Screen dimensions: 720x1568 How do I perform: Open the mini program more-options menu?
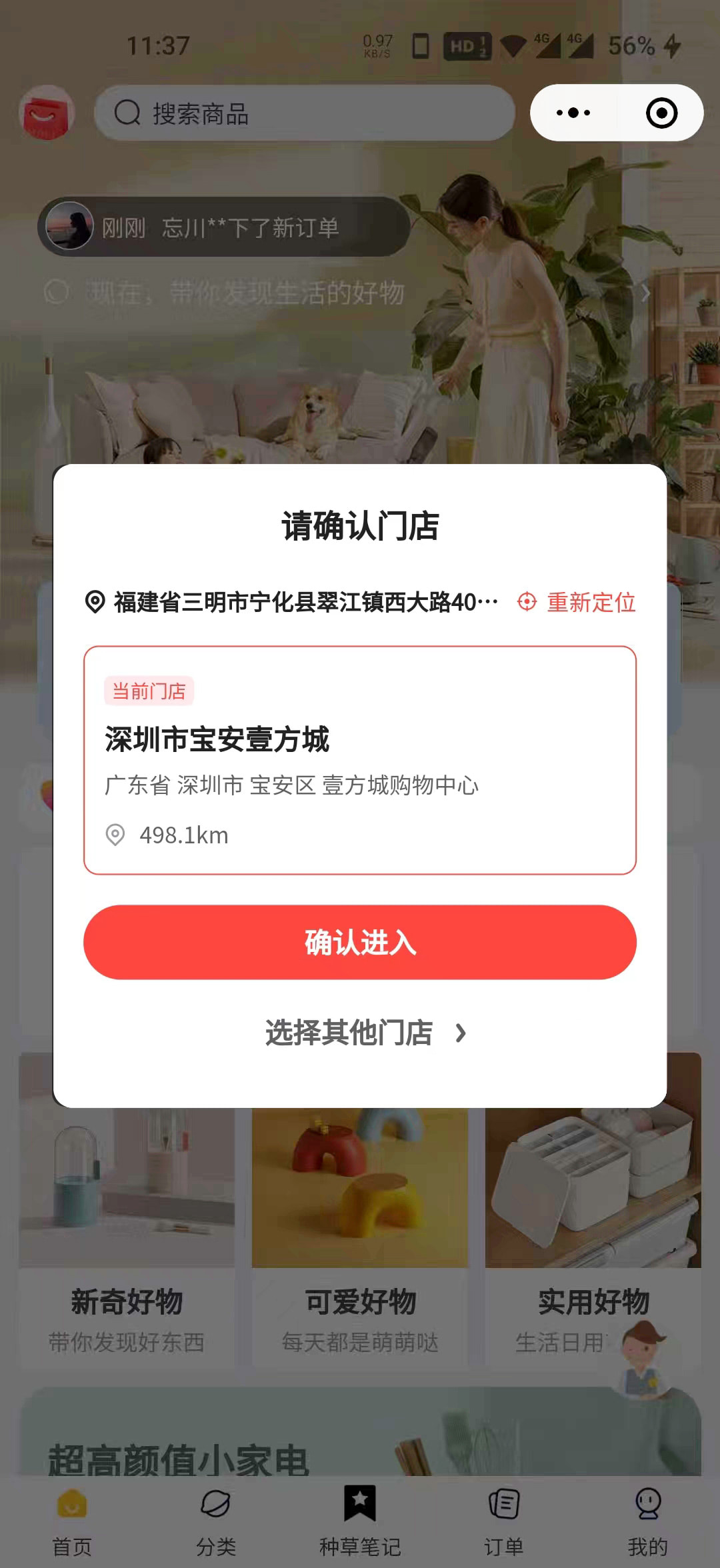tap(573, 113)
